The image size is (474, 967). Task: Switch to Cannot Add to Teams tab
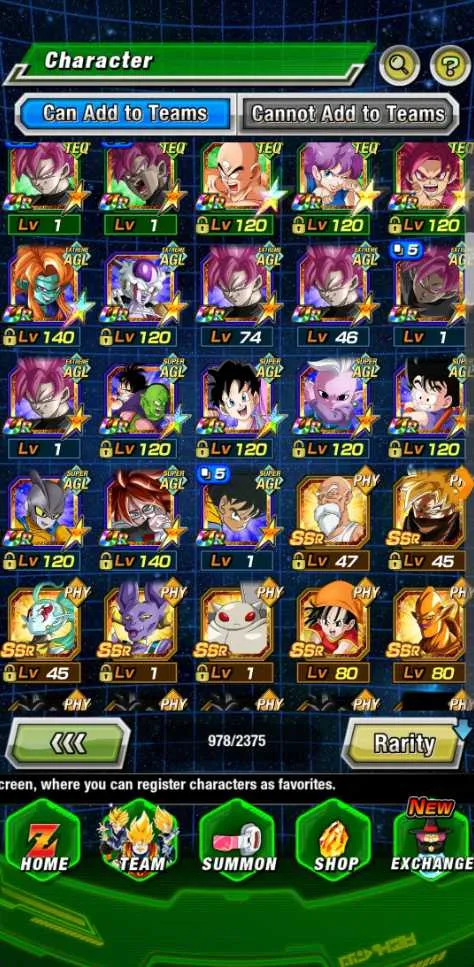pyautogui.click(x=348, y=113)
